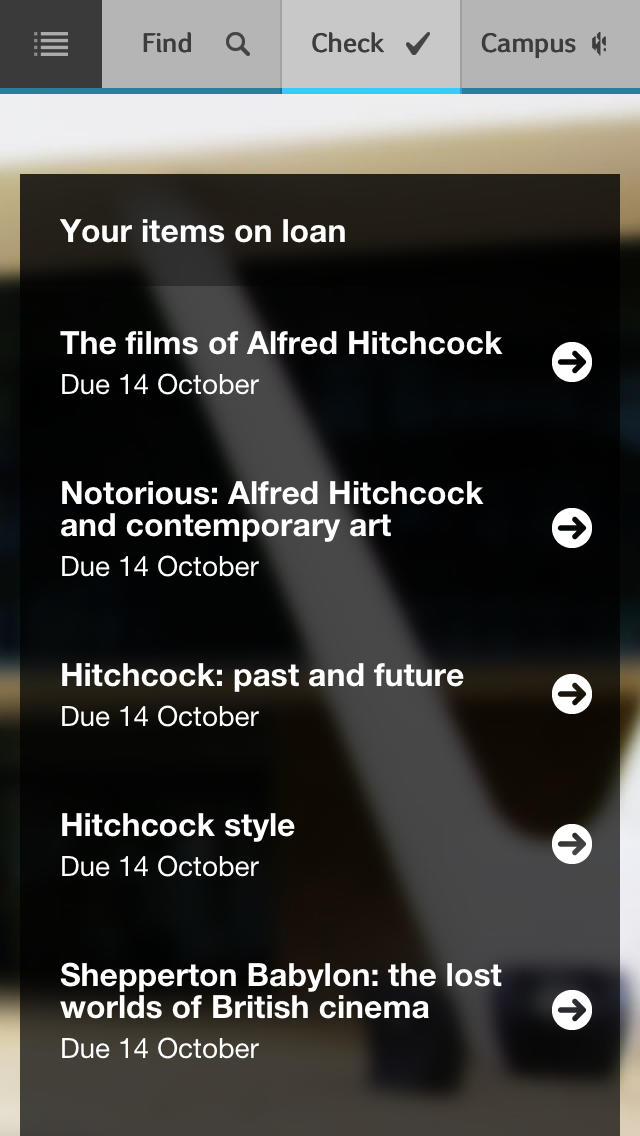Viewport: 640px width, 1136px height.
Task: Open the Shepperton Babylon loan item
Action: click(x=320, y=1011)
